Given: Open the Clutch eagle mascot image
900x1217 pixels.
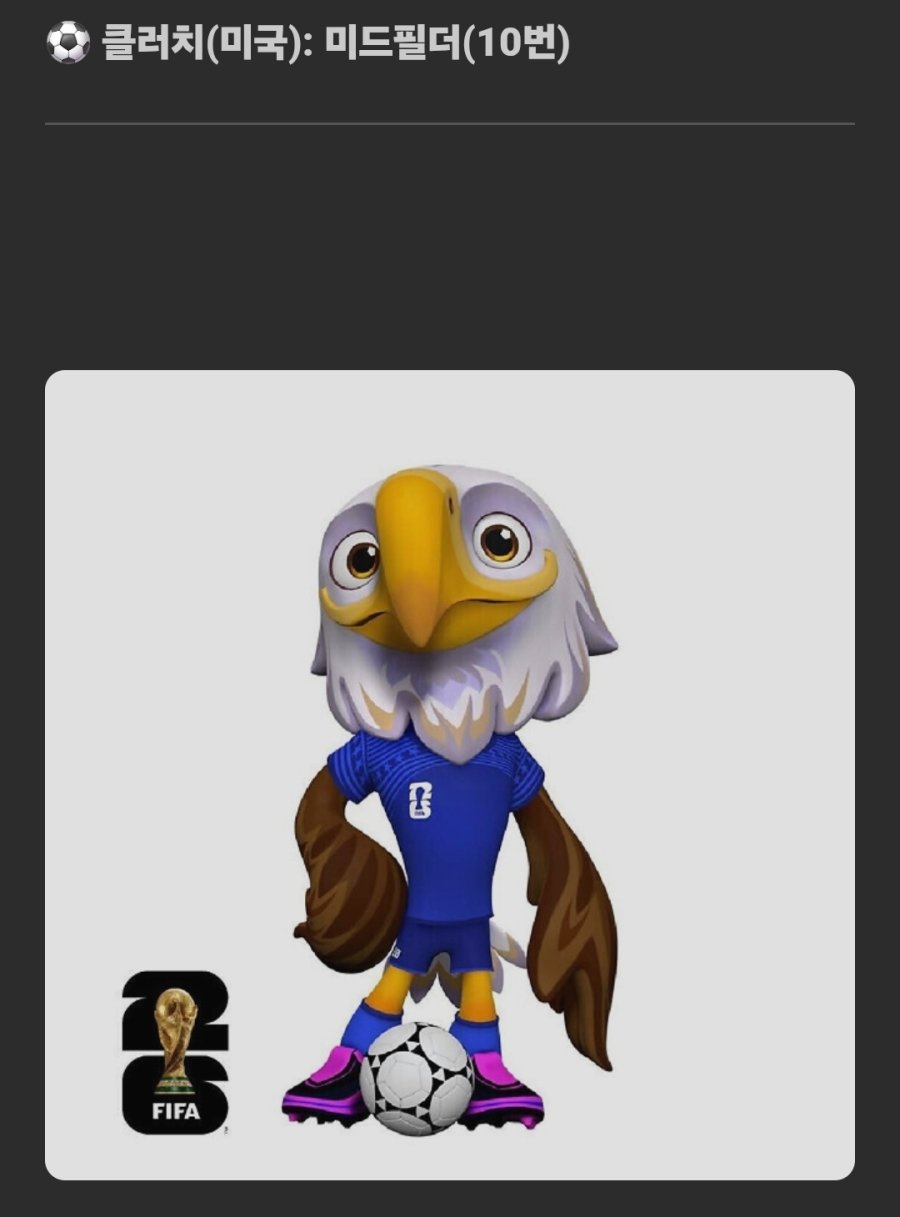Looking at the screenshot, I should point(450,775).
